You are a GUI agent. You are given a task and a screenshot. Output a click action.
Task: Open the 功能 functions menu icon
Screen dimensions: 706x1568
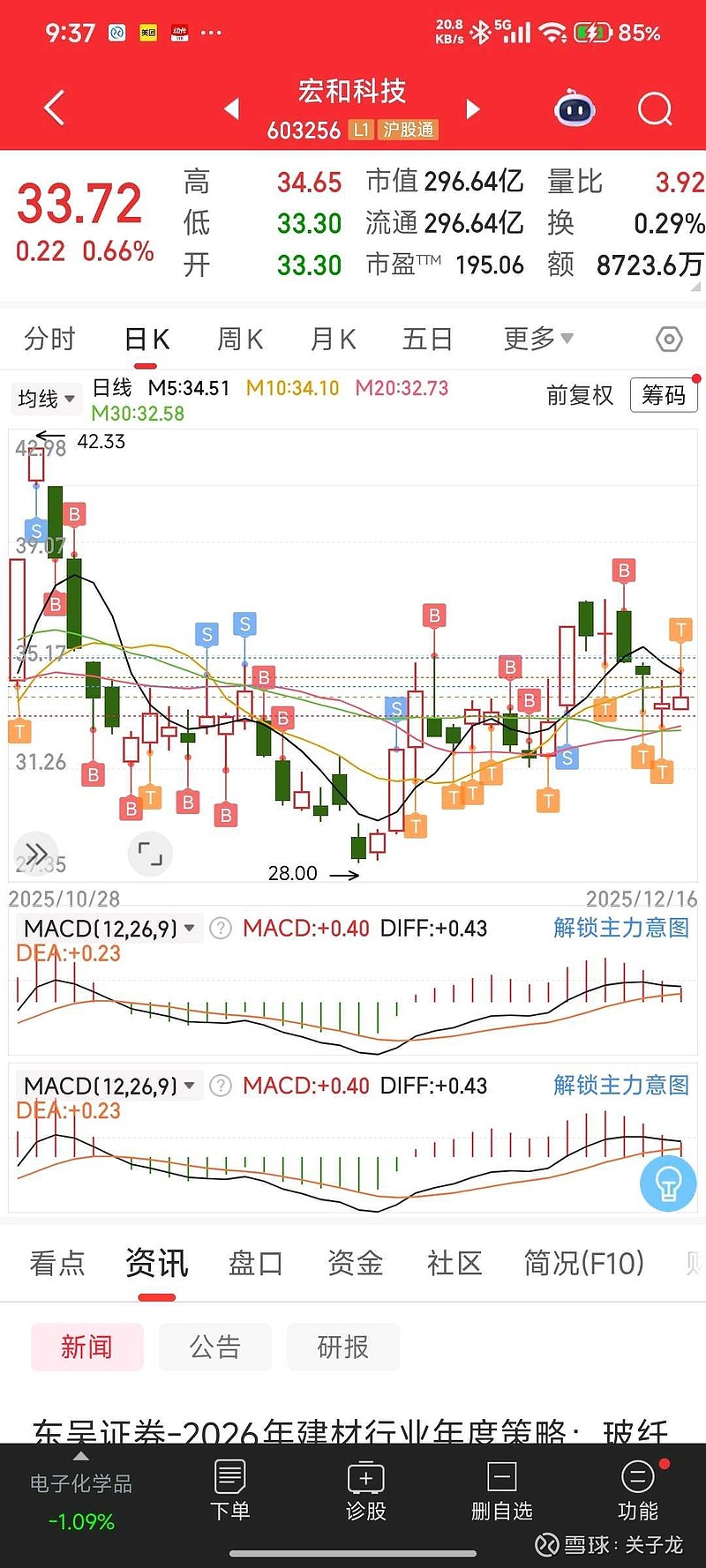click(x=637, y=1490)
